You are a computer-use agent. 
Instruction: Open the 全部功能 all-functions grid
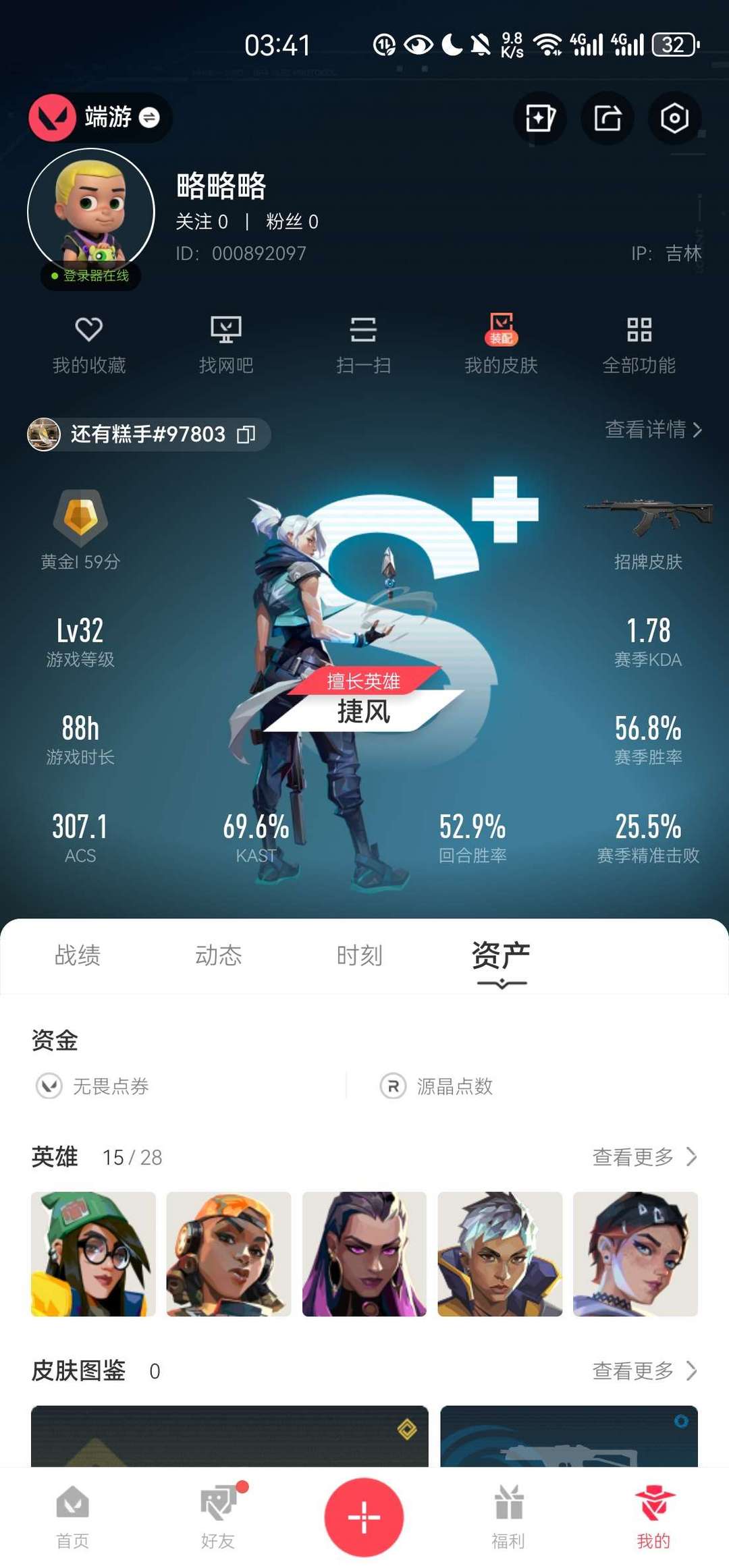(x=639, y=344)
